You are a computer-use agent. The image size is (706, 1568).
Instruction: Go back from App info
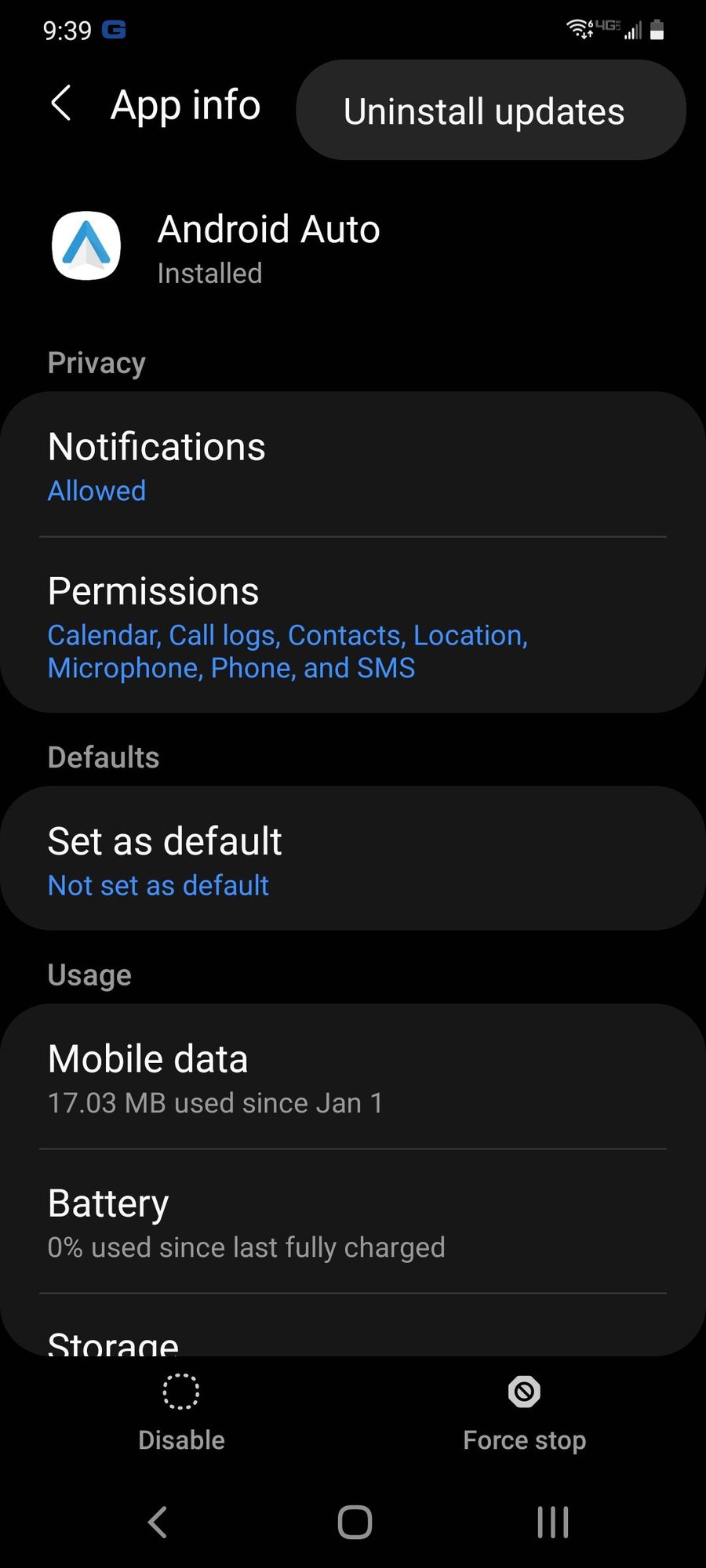point(61,104)
